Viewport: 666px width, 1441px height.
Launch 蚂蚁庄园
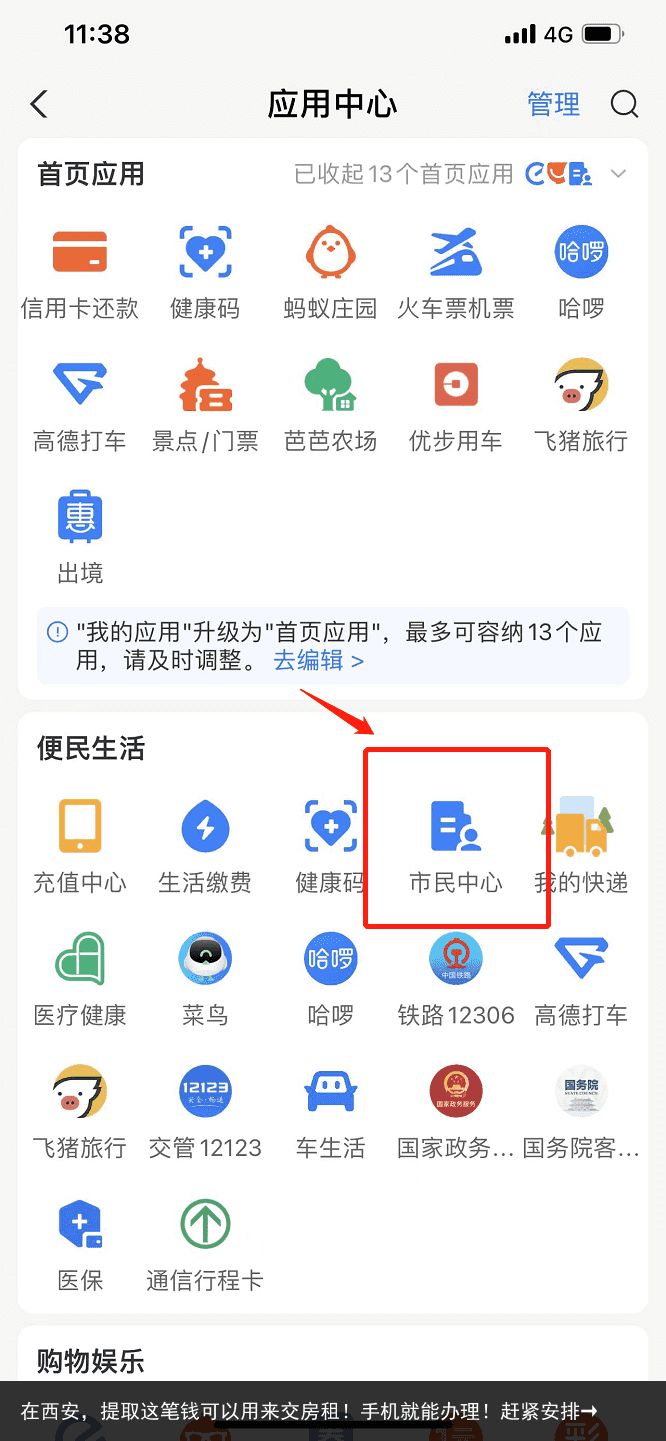tap(330, 270)
